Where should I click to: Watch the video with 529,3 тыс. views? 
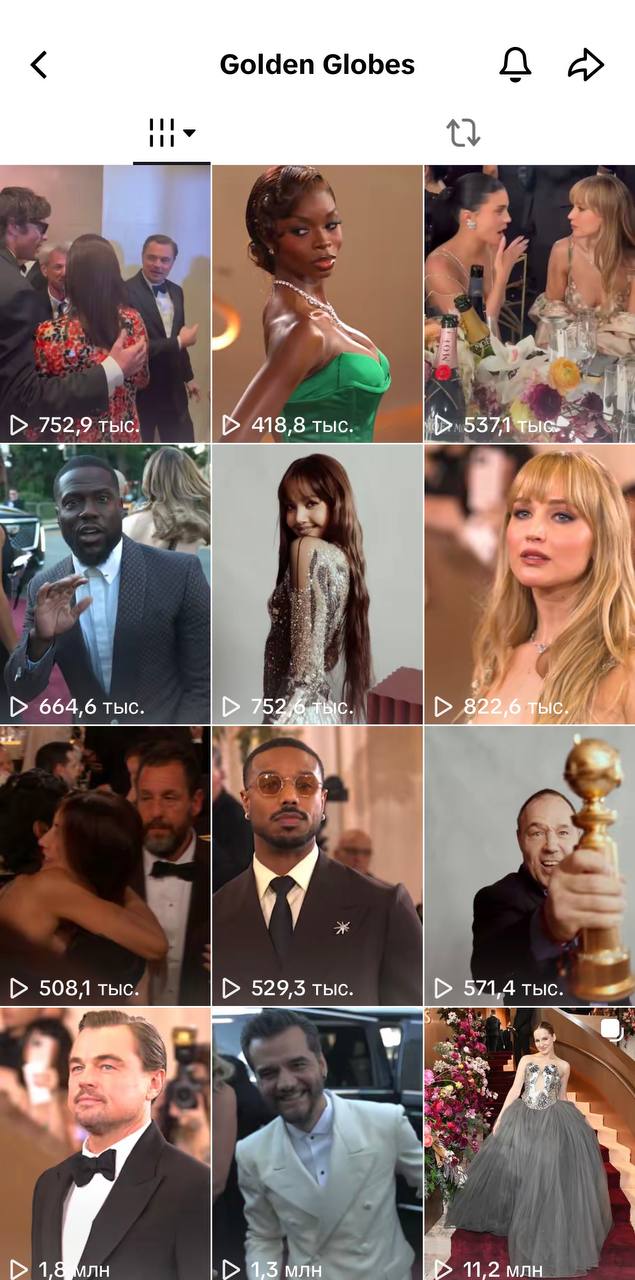tap(317, 865)
